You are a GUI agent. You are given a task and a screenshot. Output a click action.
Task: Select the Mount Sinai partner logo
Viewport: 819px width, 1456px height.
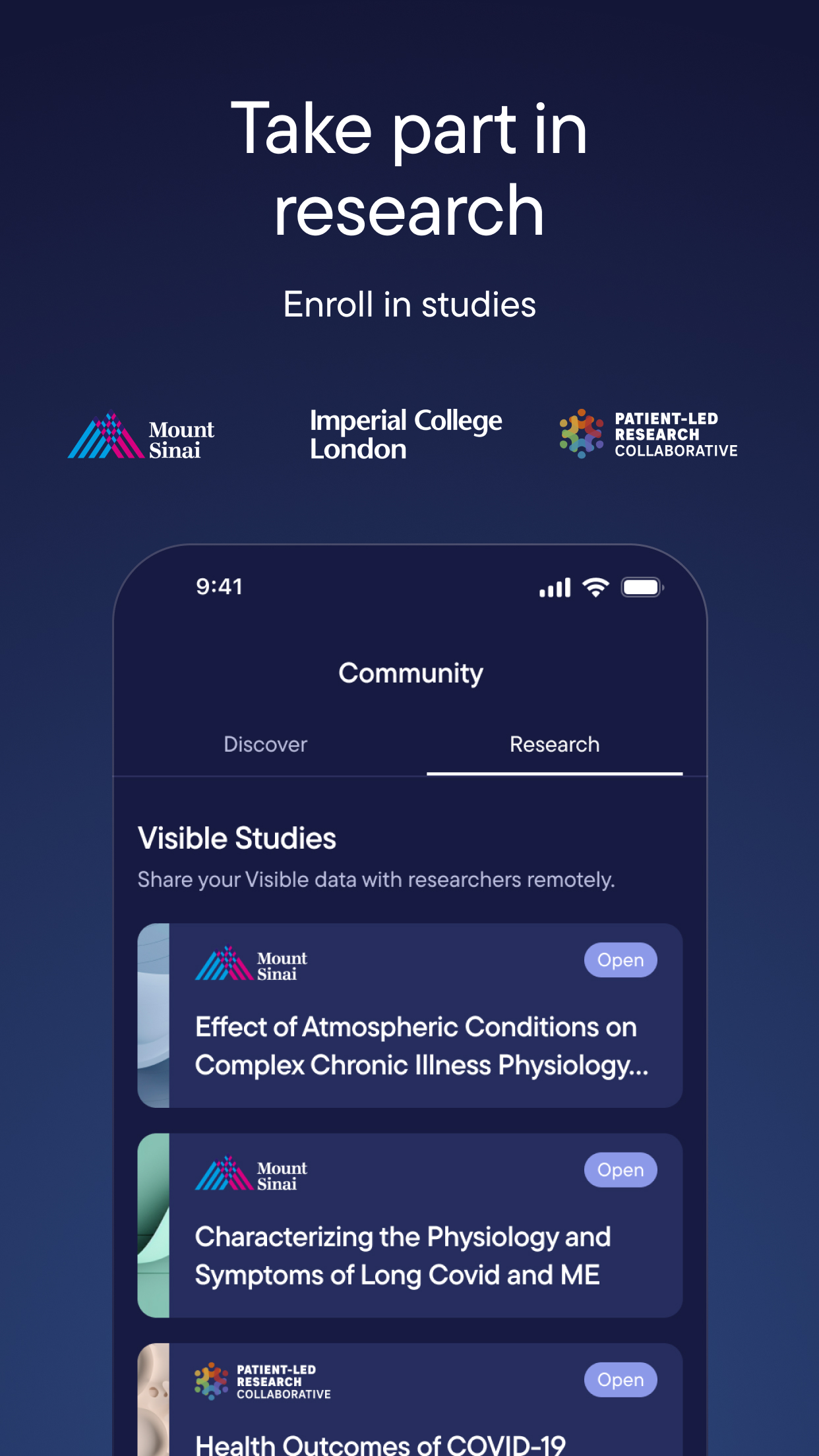(x=142, y=435)
